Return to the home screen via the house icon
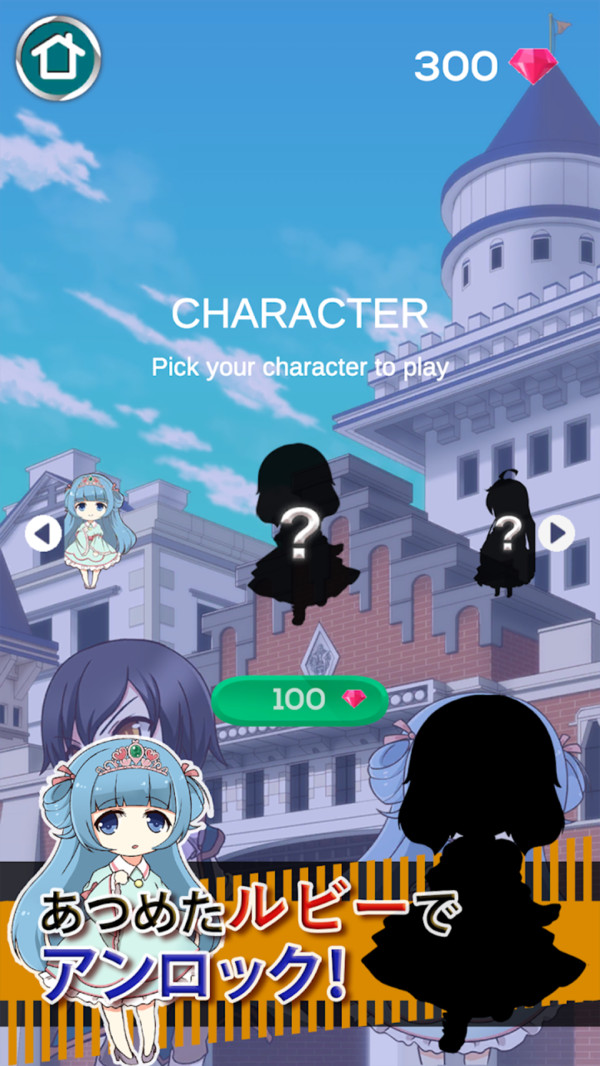The image size is (600, 1066). coord(58,58)
